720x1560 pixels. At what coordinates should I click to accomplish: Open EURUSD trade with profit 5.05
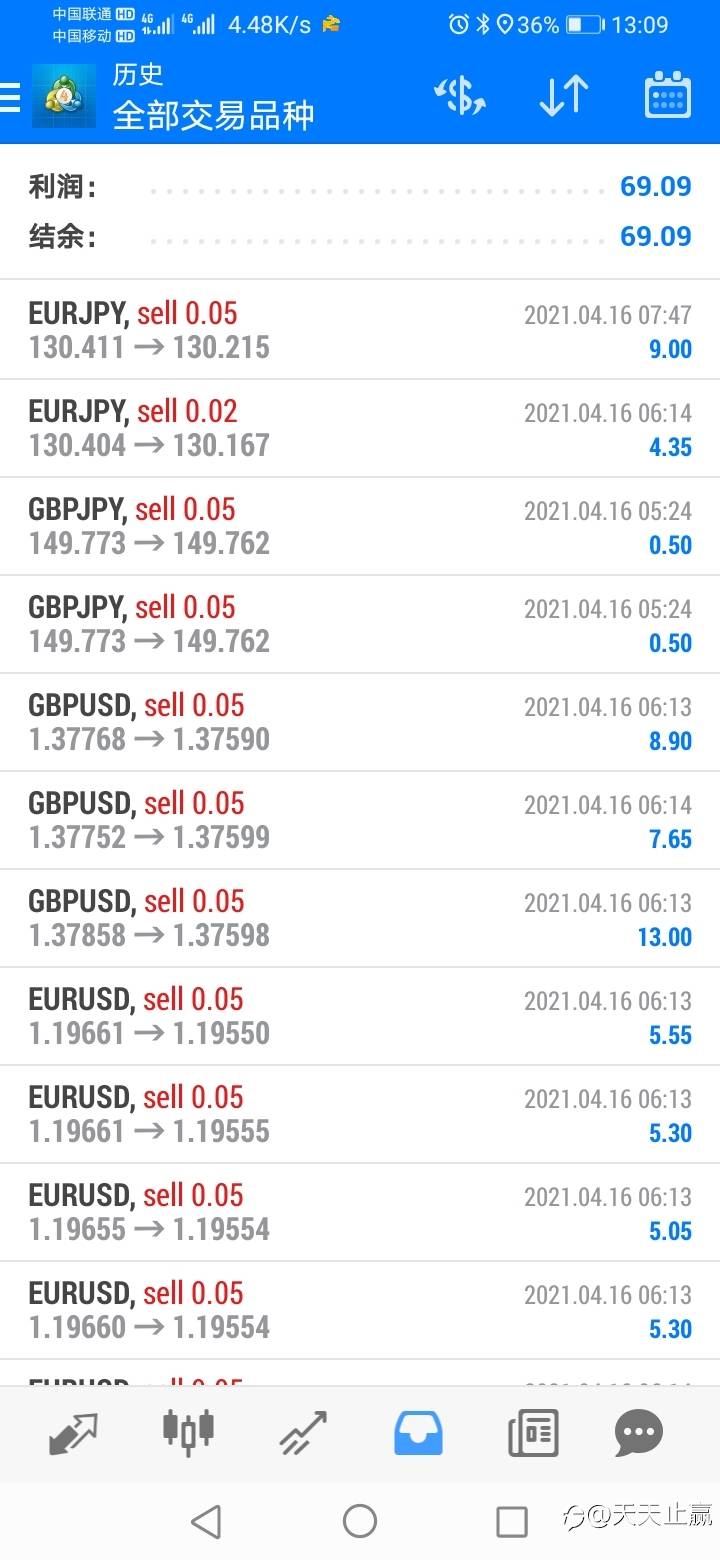point(360,1213)
